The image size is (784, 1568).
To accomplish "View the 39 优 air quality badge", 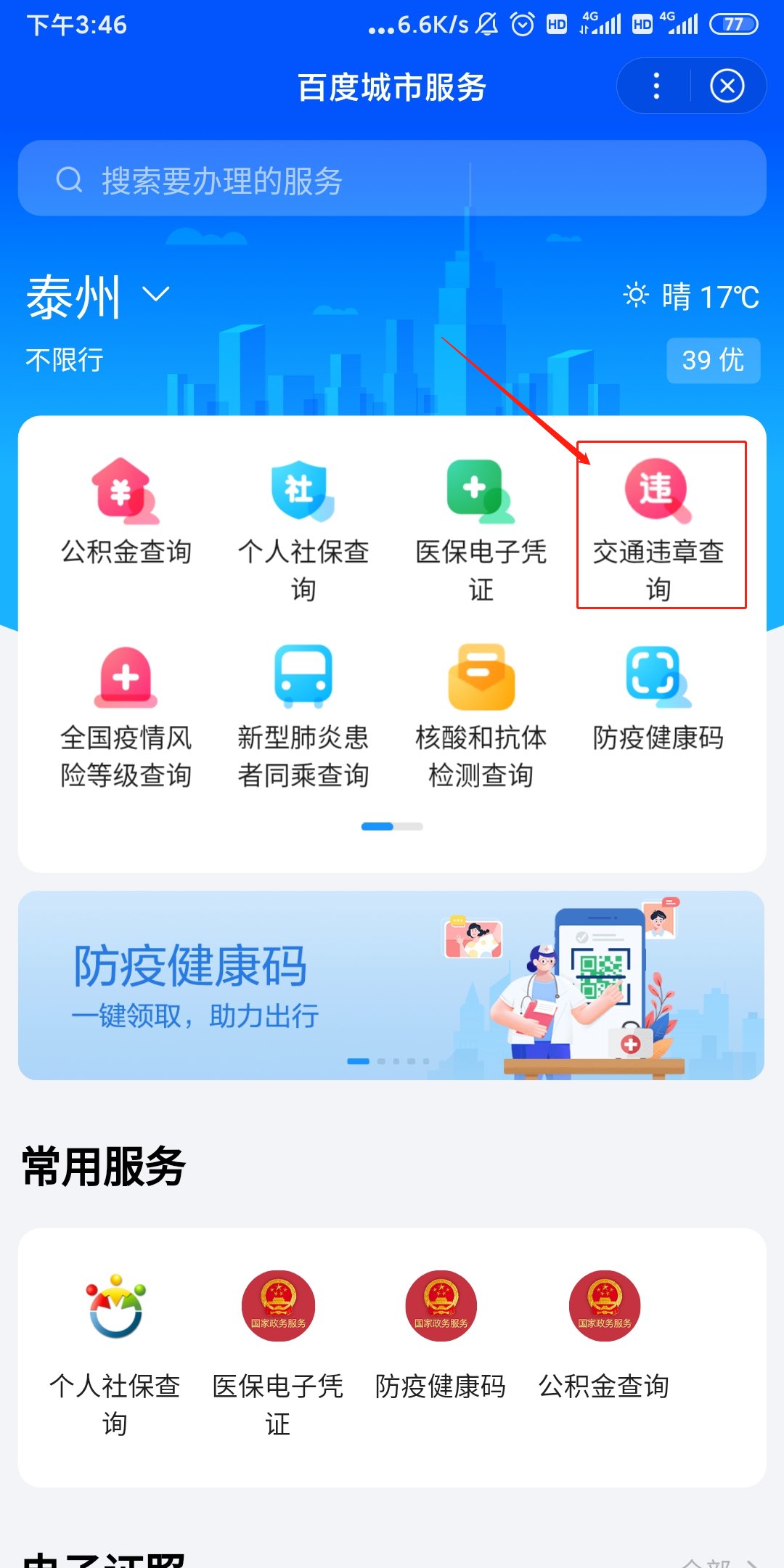I will pyautogui.click(x=713, y=360).
